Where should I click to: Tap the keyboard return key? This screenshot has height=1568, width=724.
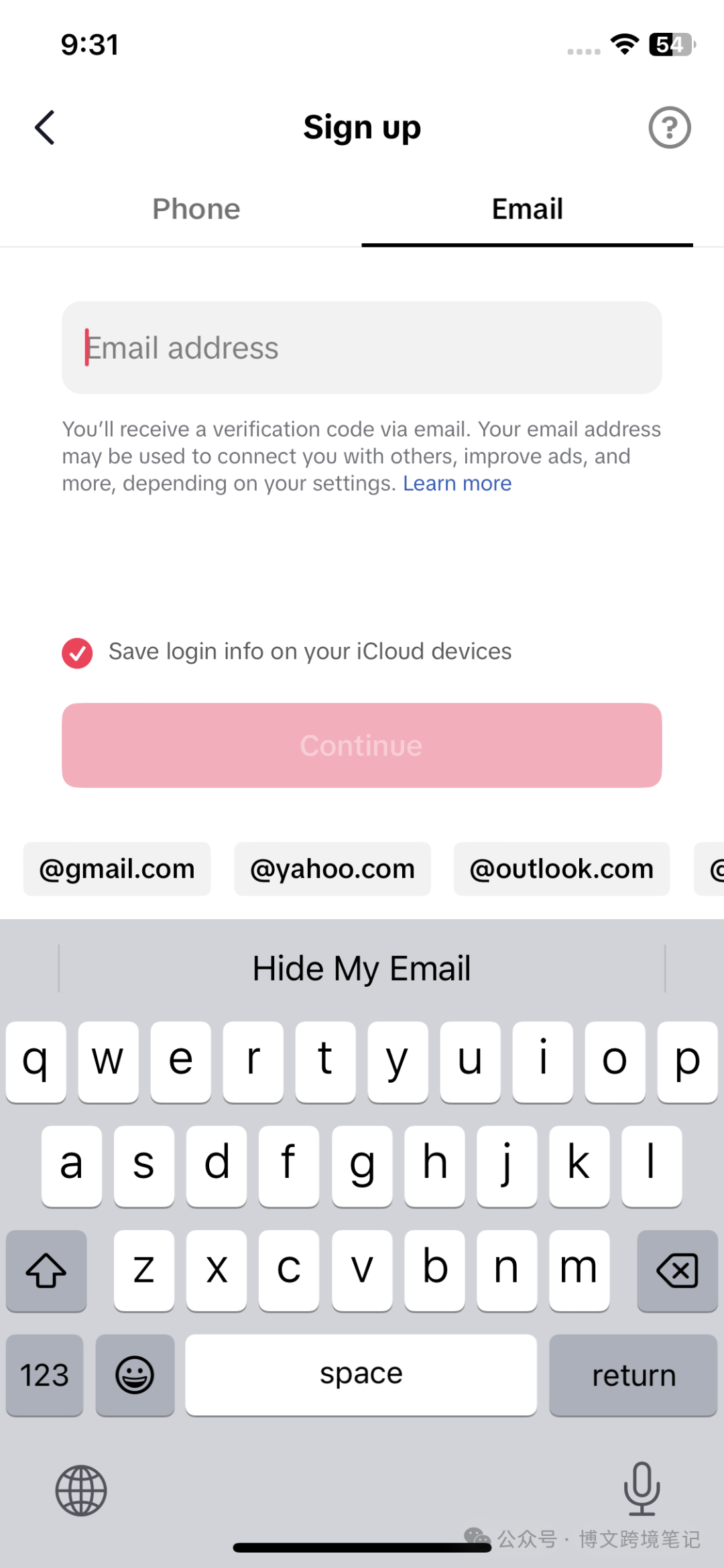(x=633, y=1375)
